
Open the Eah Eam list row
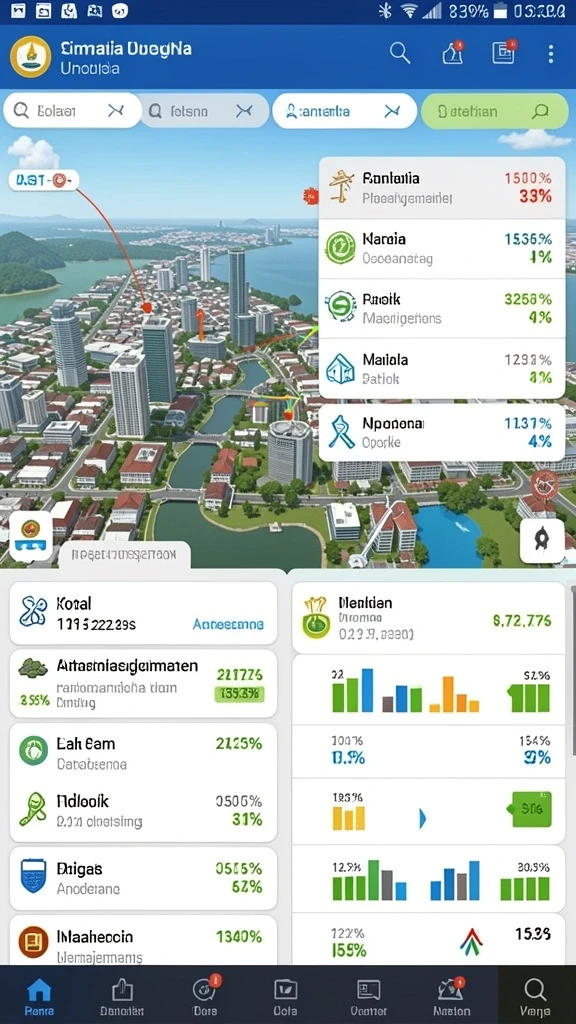(x=143, y=753)
